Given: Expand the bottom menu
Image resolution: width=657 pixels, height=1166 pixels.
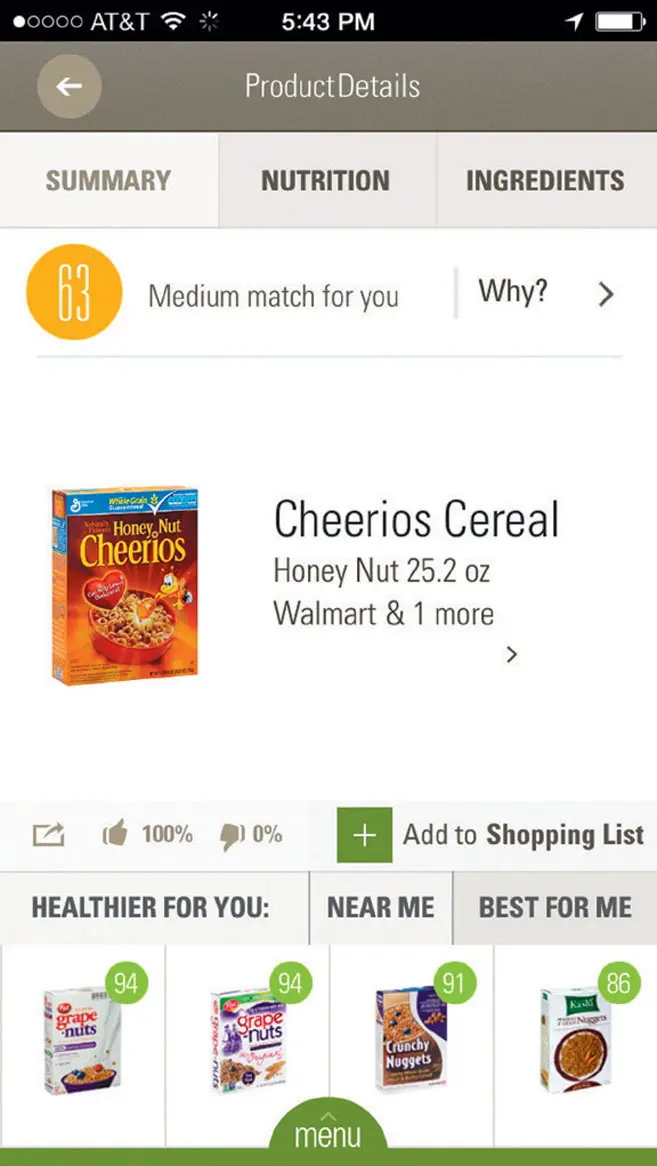Looking at the screenshot, I should [x=327, y=1132].
